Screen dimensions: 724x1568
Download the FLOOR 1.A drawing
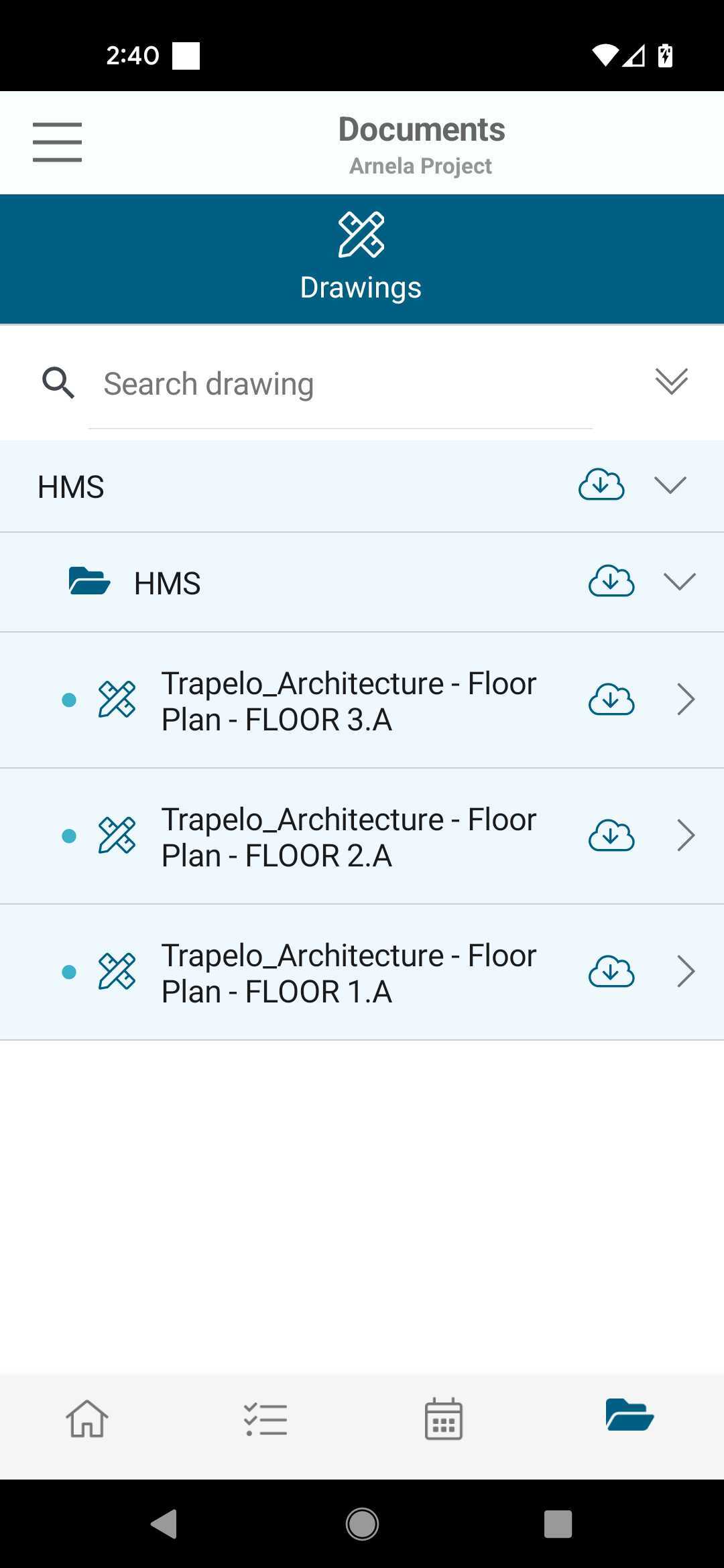(x=611, y=972)
